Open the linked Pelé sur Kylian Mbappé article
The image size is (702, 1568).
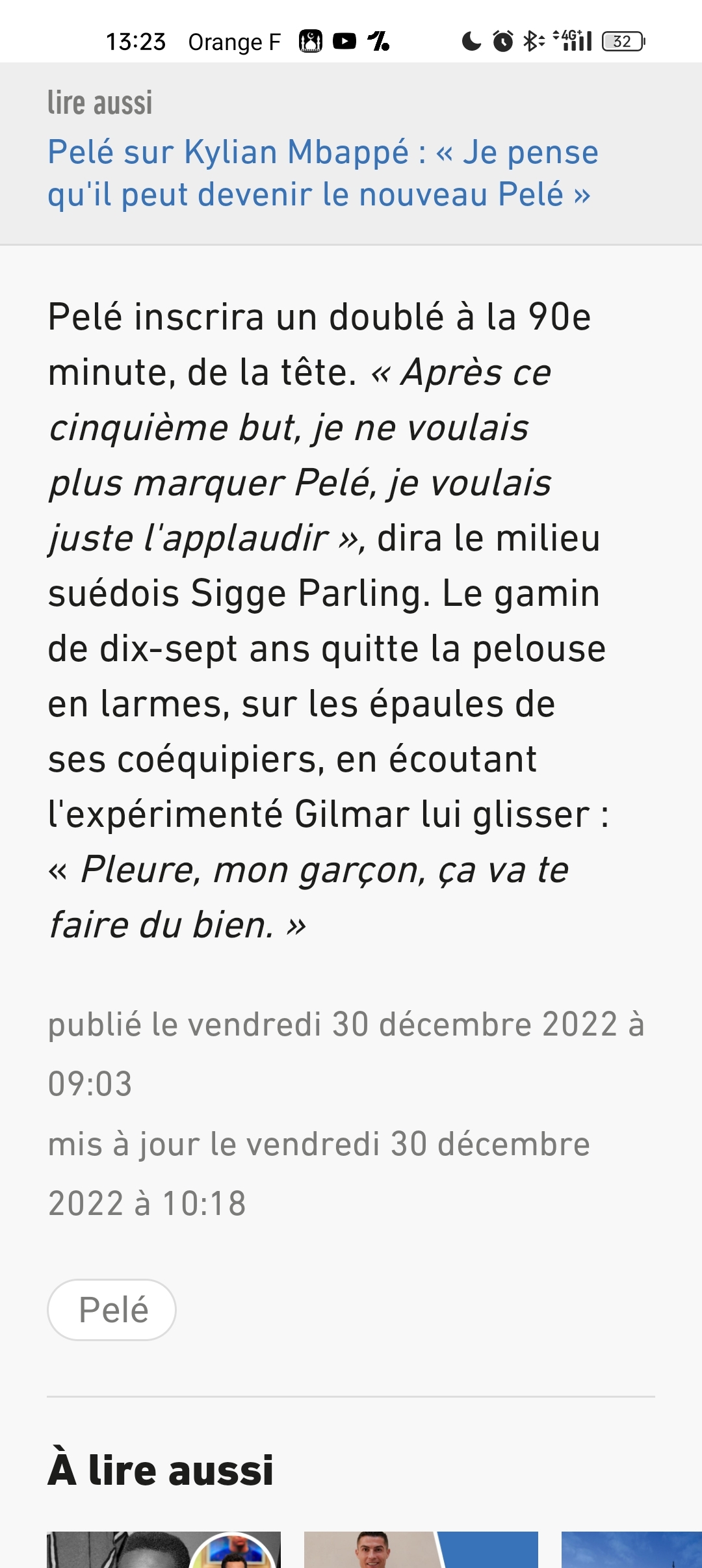click(x=322, y=173)
